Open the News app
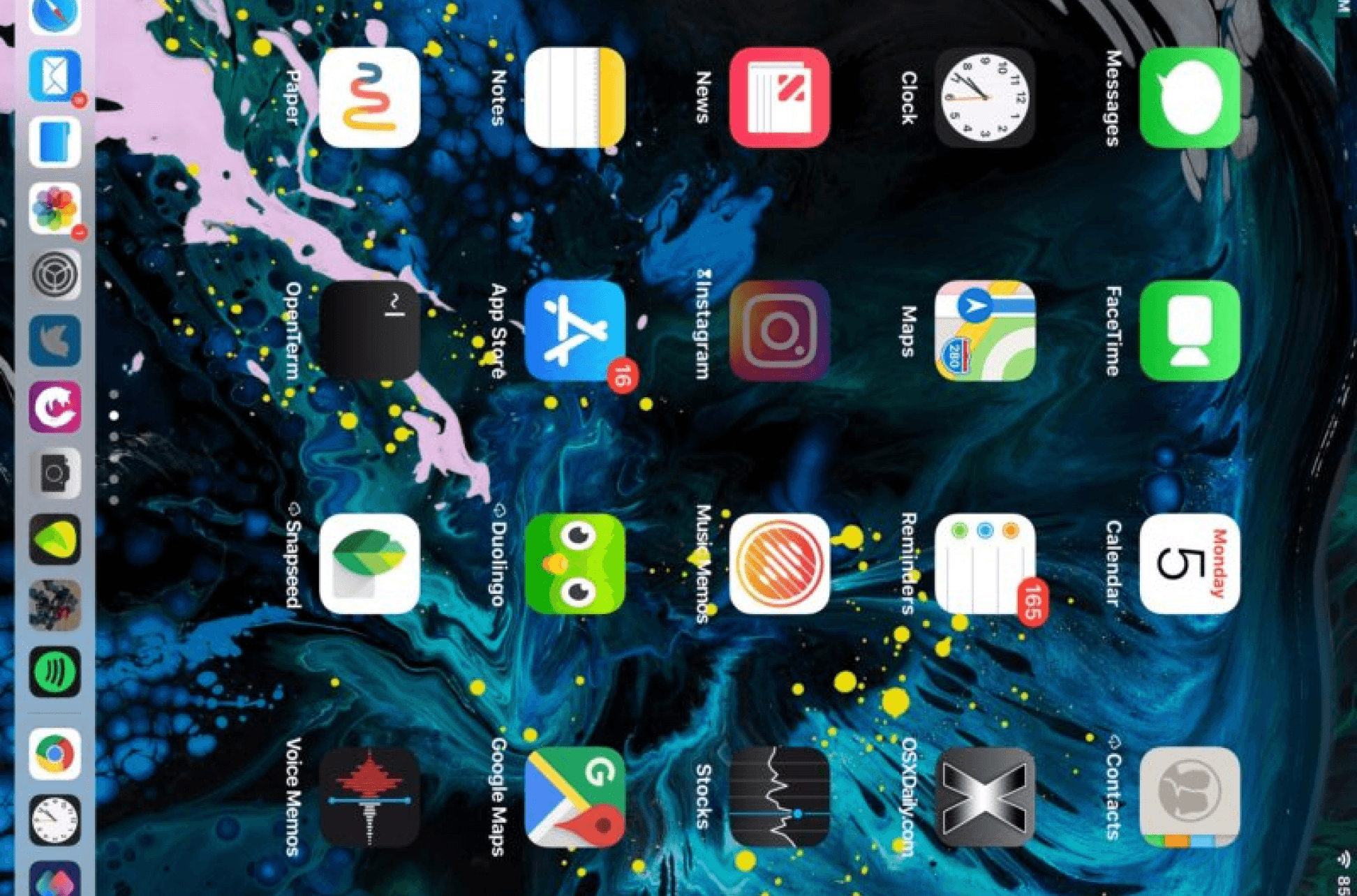This screenshot has height=896, width=1357. click(x=779, y=98)
